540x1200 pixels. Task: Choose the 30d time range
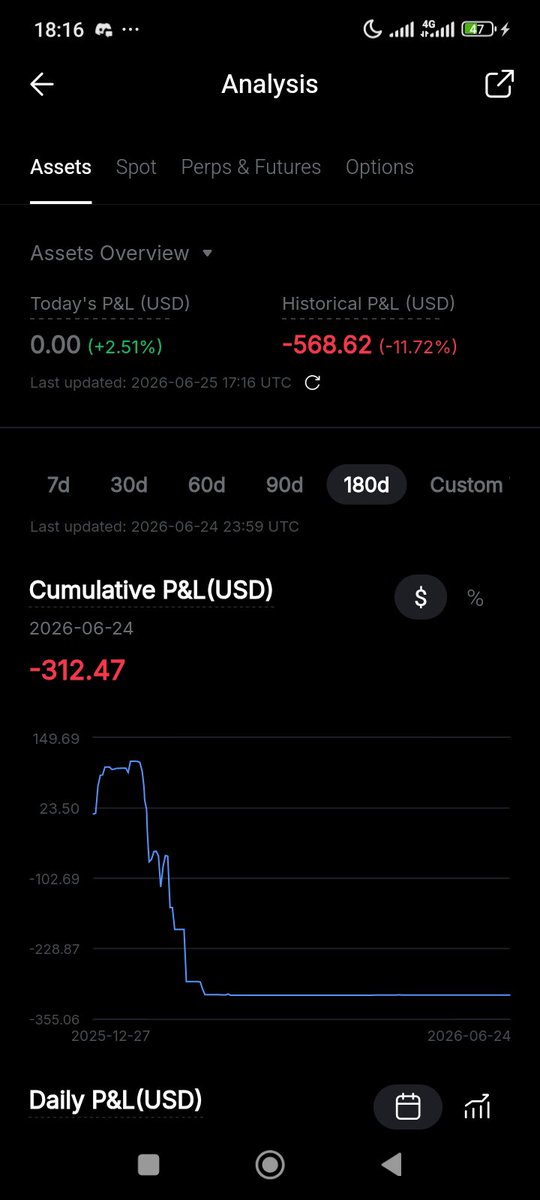coord(129,485)
